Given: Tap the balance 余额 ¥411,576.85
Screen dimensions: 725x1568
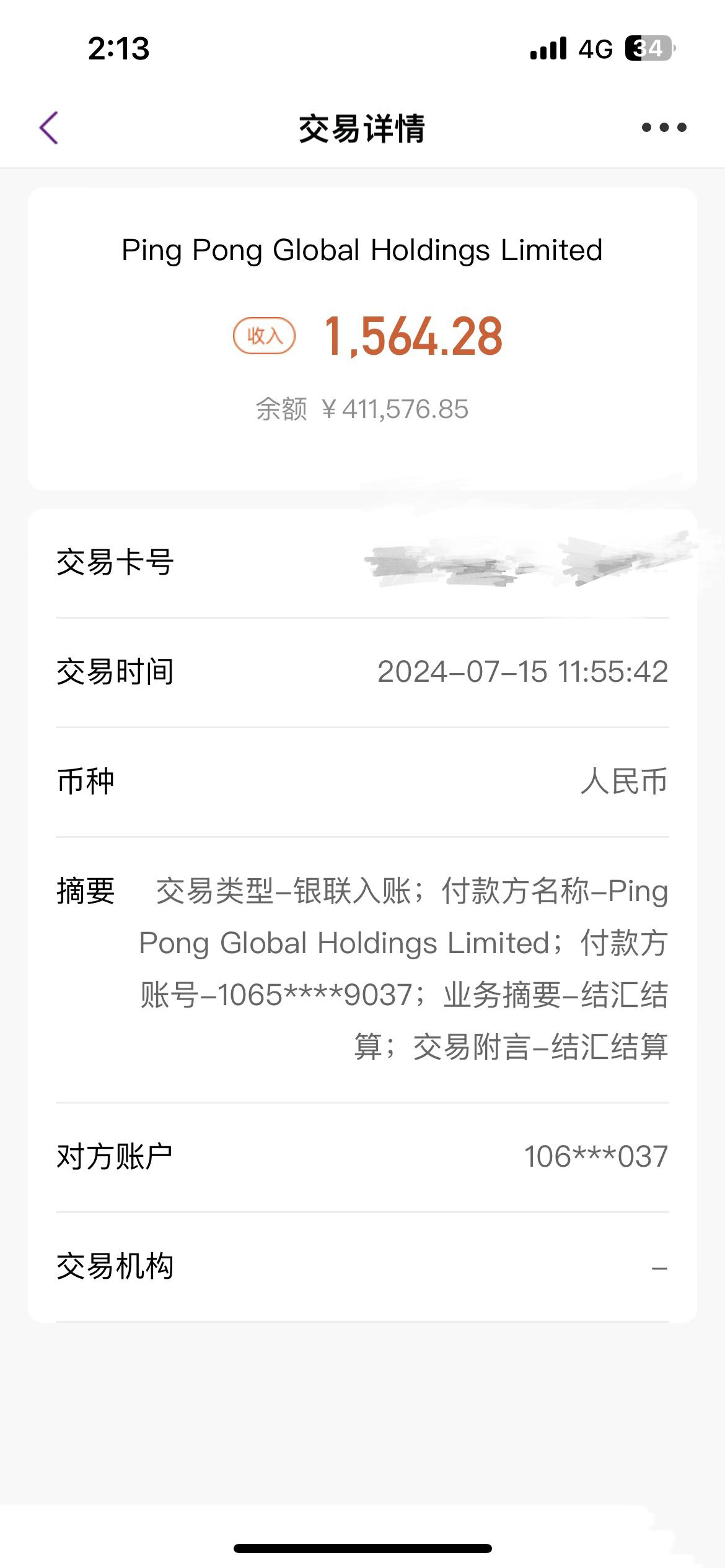Looking at the screenshot, I should (361, 407).
